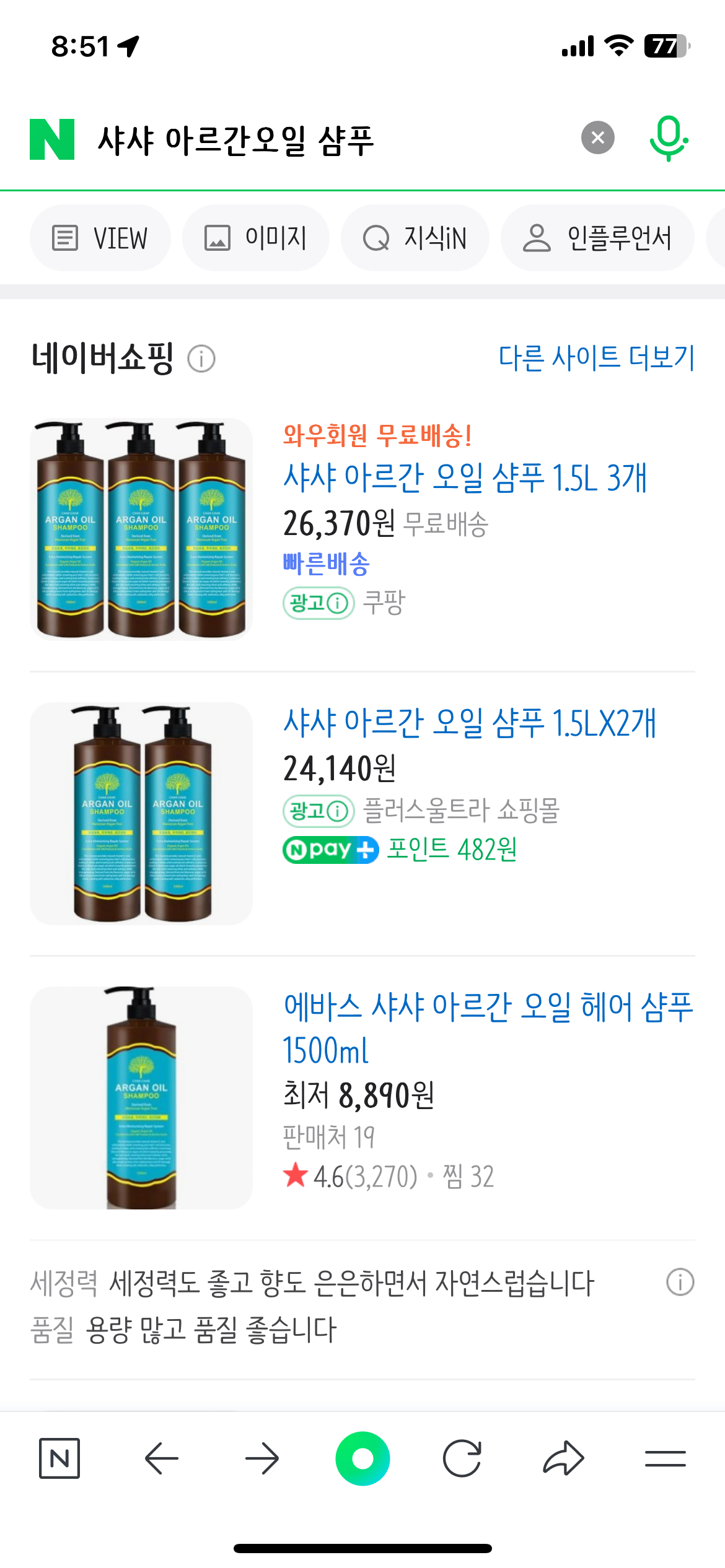Switch to the 인플루언서 tab
Viewport: 725px width, 1568px height.
click(x=597, y=238)
